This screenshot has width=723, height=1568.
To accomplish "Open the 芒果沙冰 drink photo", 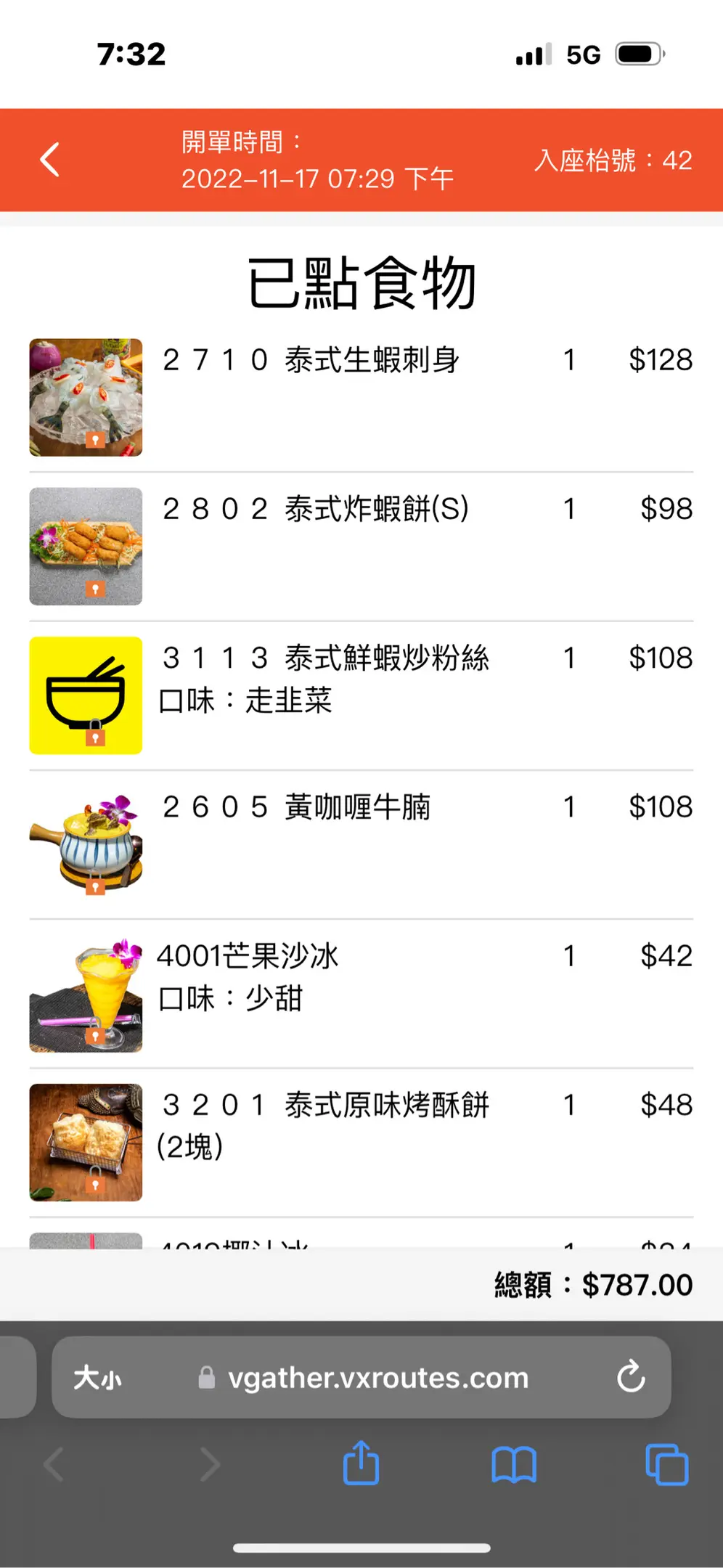I will [x=86, y=993].
